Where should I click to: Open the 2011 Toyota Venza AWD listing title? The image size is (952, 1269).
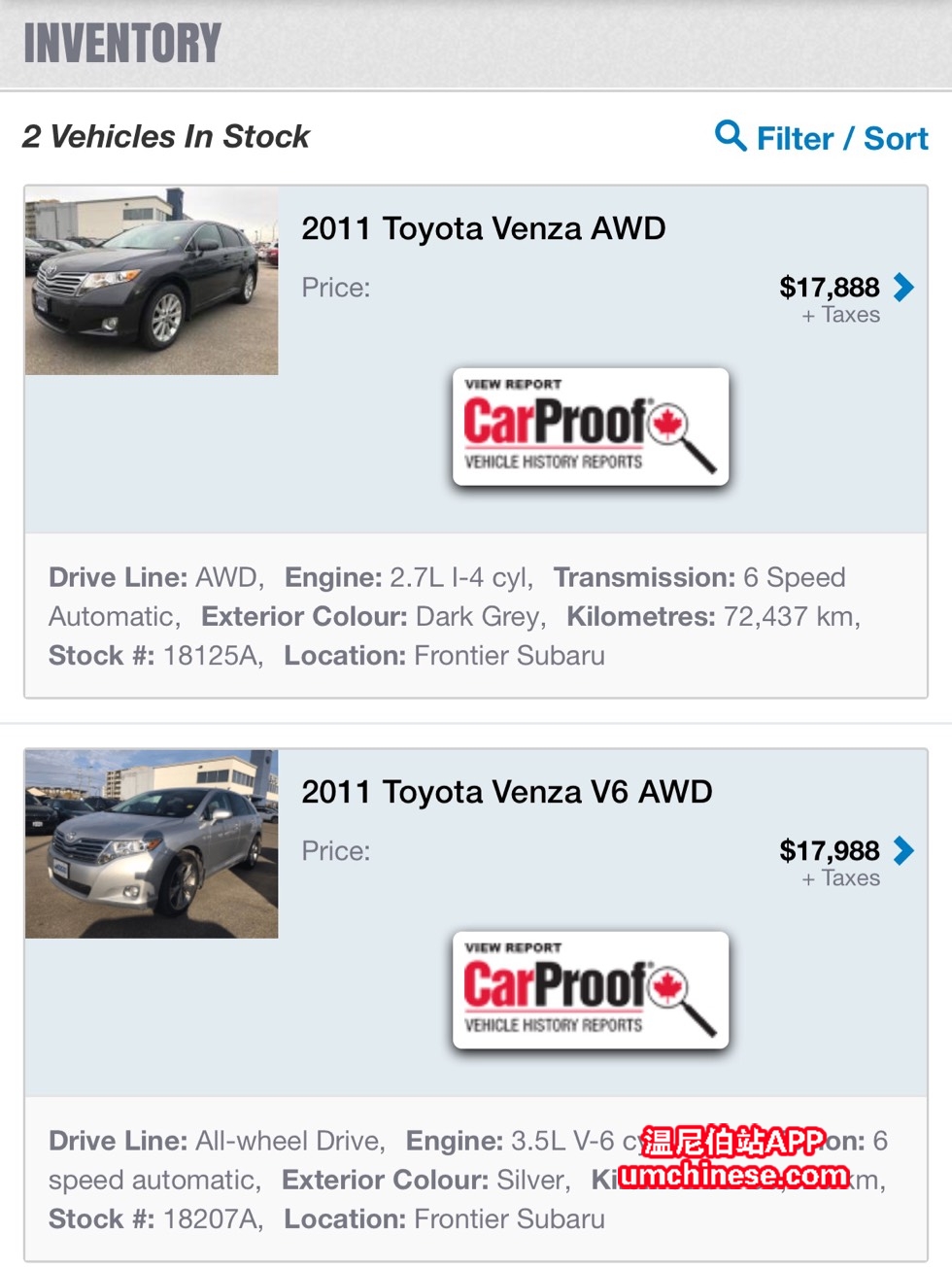click(483, 229)
